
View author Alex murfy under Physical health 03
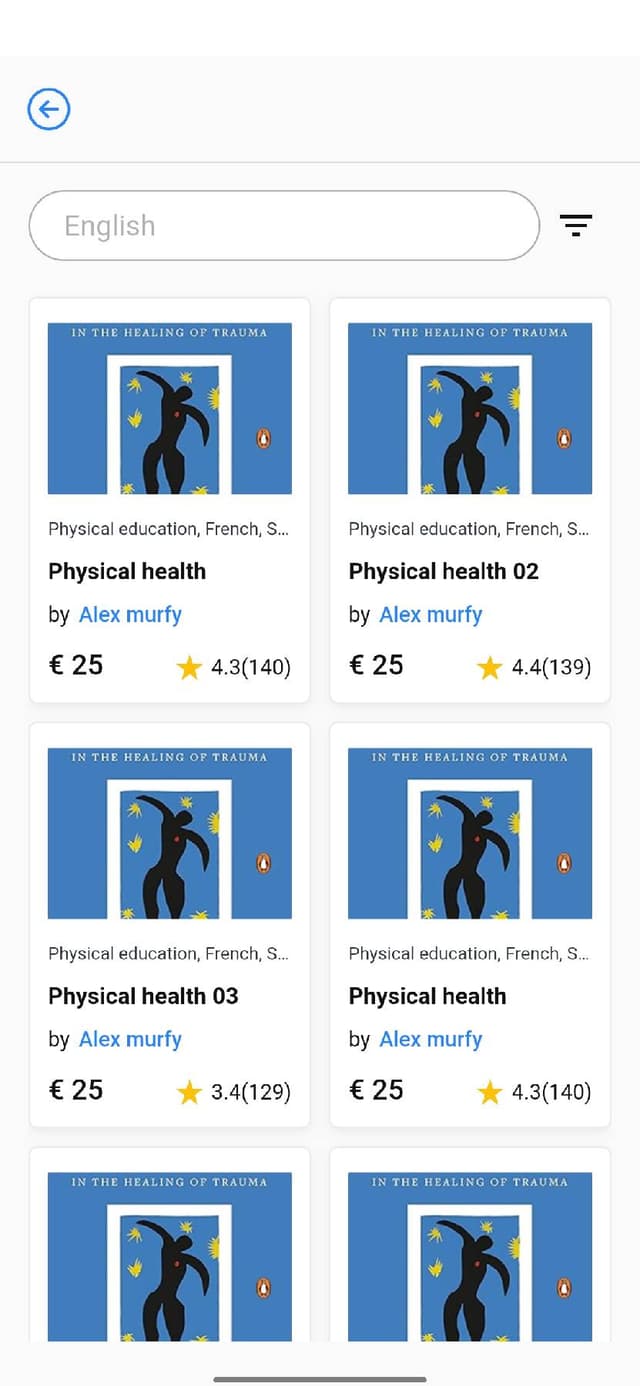click(x=130, y=1040)
